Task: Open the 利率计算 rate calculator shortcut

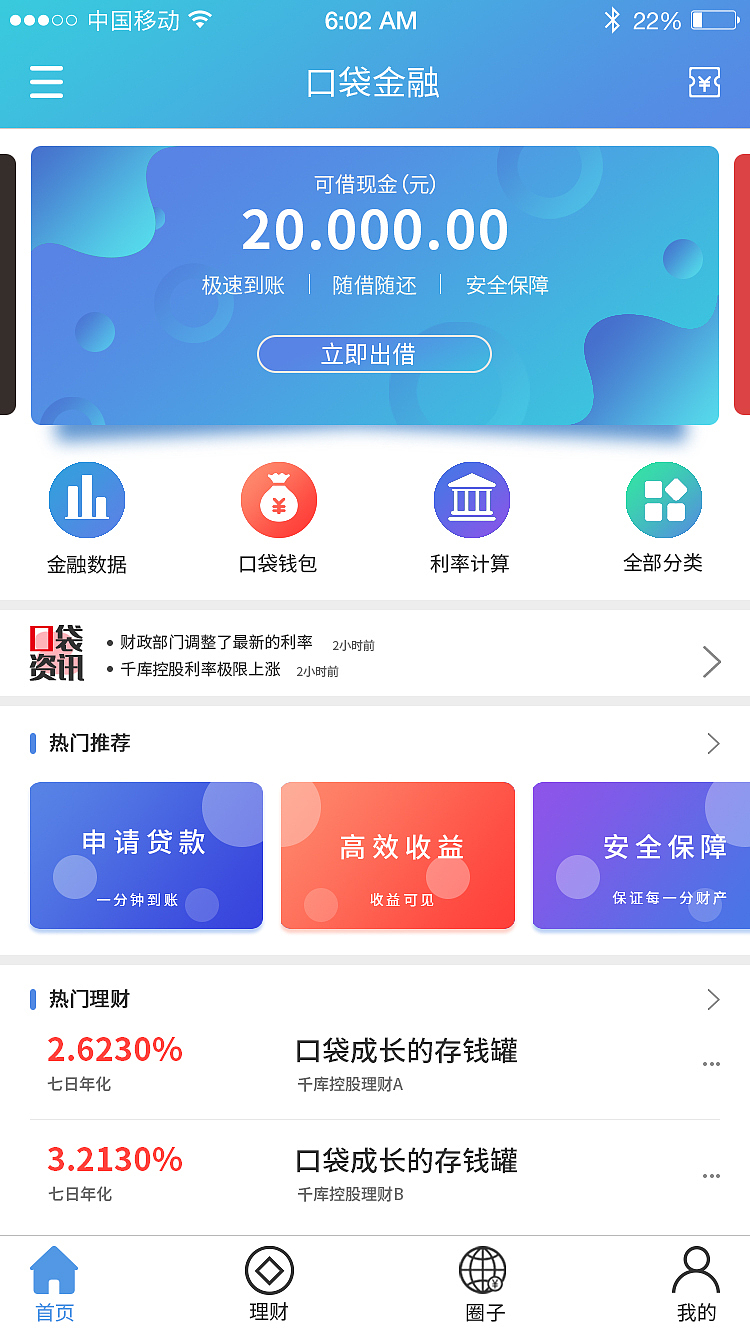Action: (471, 515)
